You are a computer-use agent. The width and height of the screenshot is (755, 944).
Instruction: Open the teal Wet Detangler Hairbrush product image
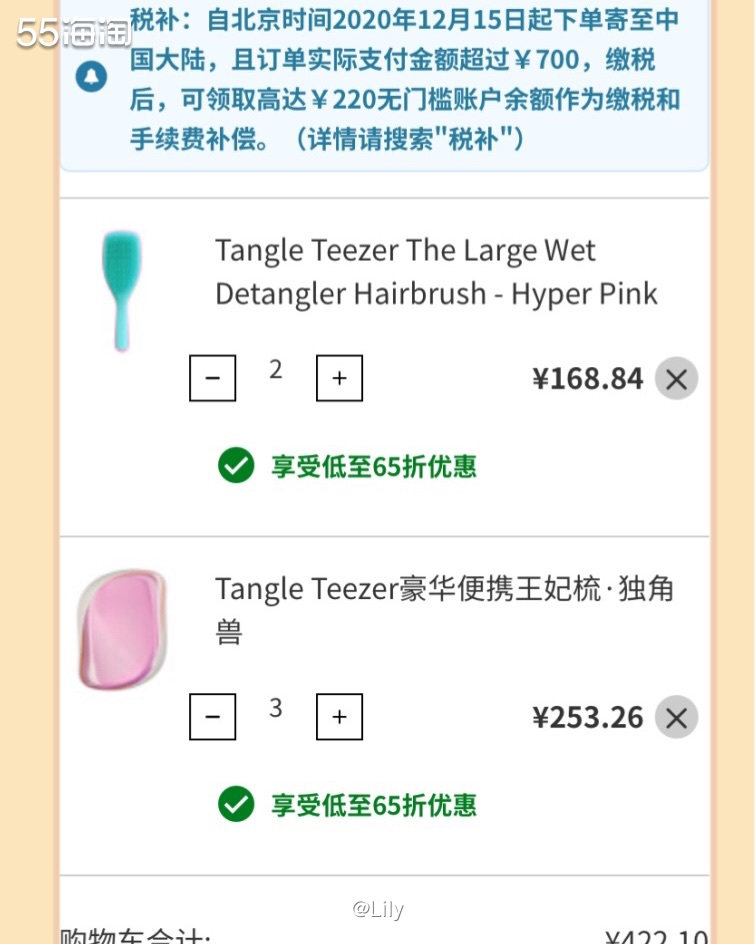point(122,290)
